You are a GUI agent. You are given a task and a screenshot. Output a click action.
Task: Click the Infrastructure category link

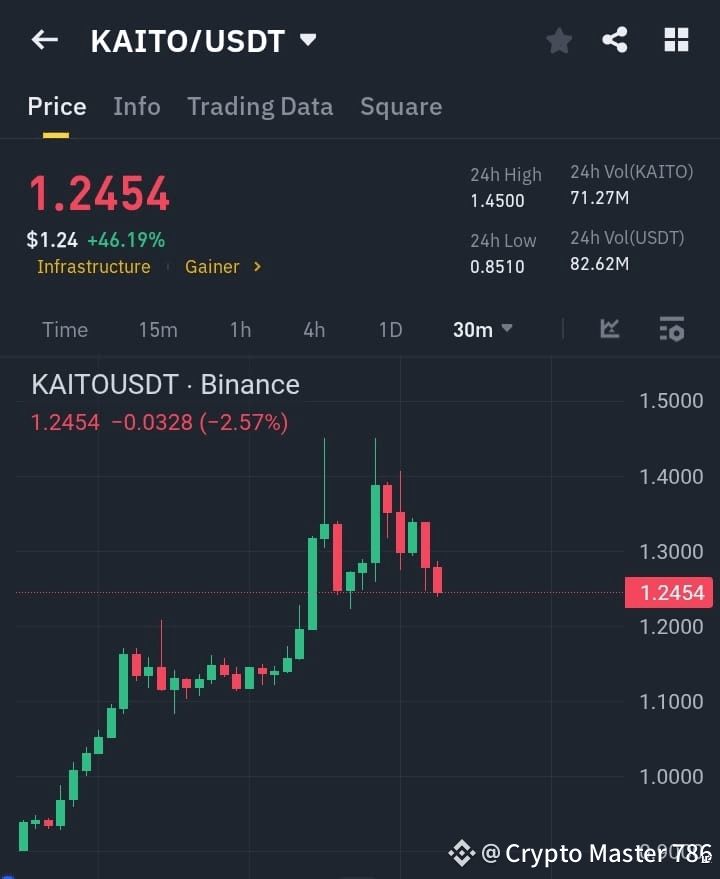[x=93, y=267]
